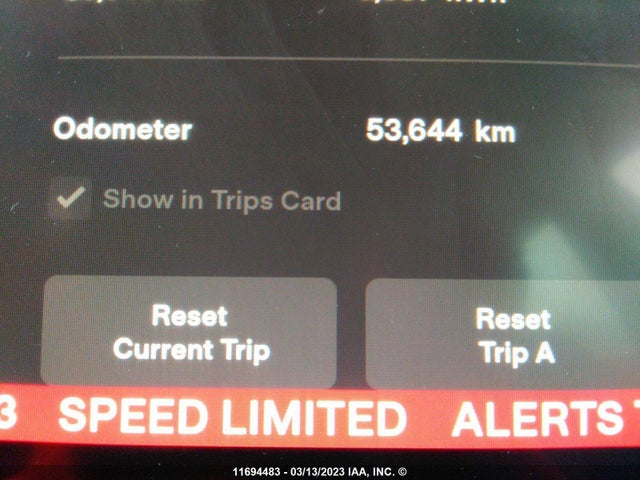Toggle the Show in Trips Card checkbox
This screenshot has height=480, width=640.
tap(70, 199)
